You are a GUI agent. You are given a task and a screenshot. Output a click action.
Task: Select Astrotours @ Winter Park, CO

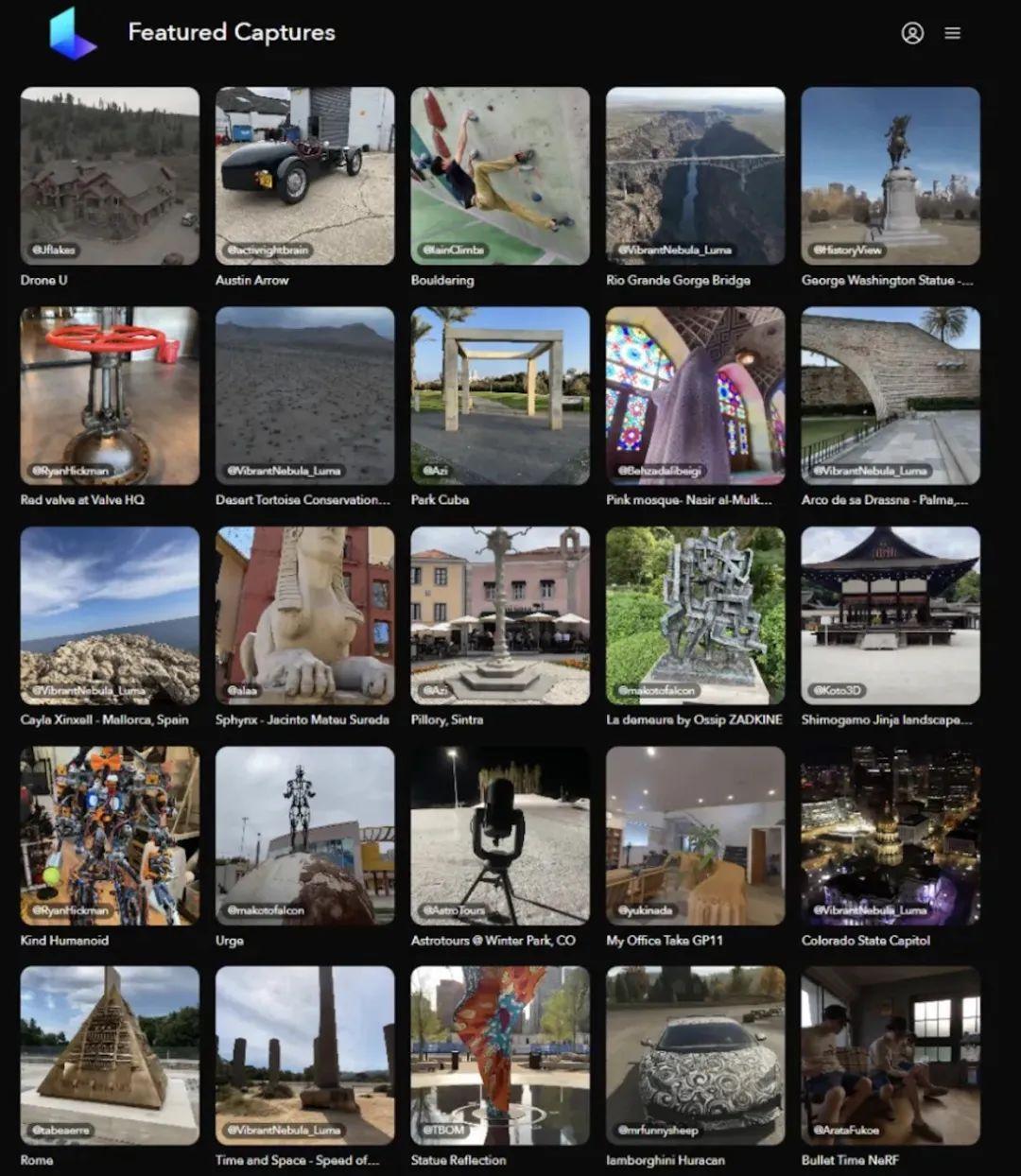[500, 836]
